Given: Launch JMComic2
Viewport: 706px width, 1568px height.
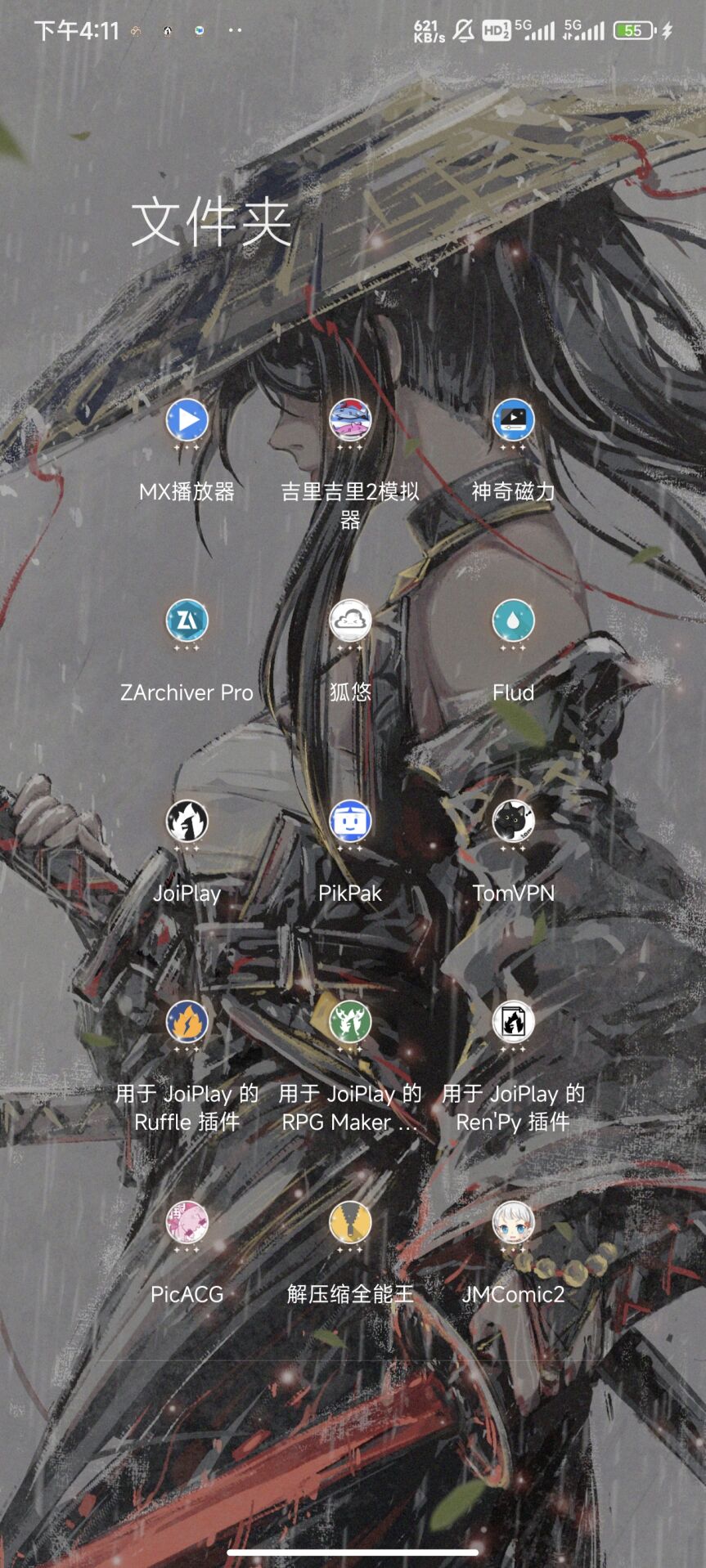Looking at the screenshot, I should [x=513, y=1222].
